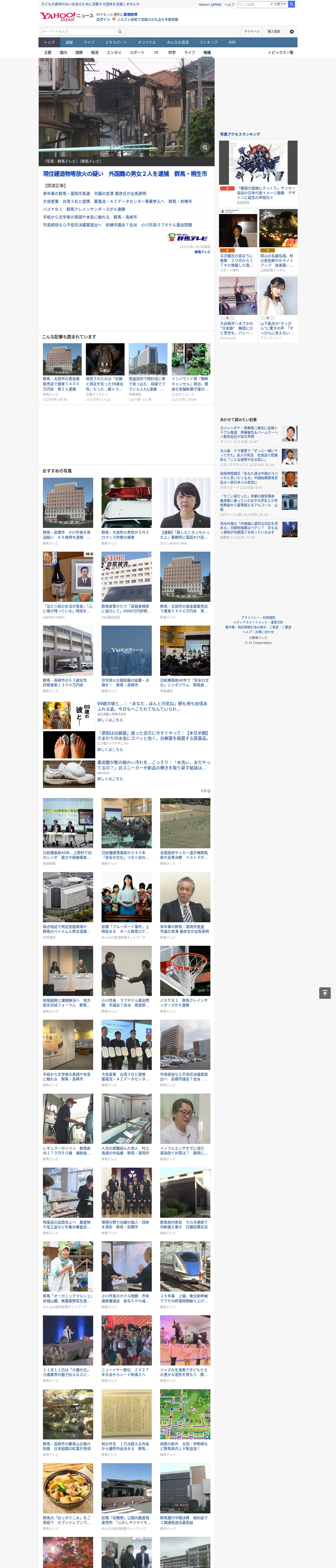The width and height of the screenshot is (336, 1568).
Task: Open 購入履歴 button
Action: [274, 31]
